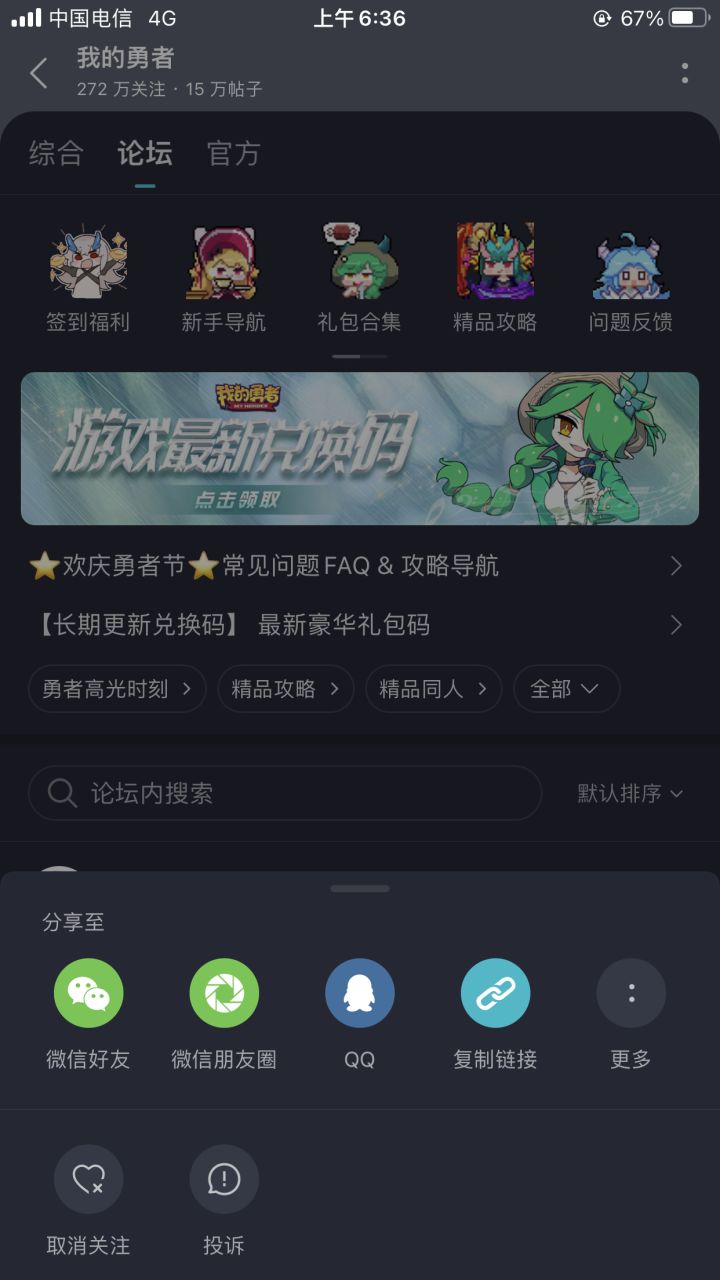Viewport: 720px width, 1280px height.
Task: Unfollow via the 取消关注 option
Action: [x=88, y=1179]
